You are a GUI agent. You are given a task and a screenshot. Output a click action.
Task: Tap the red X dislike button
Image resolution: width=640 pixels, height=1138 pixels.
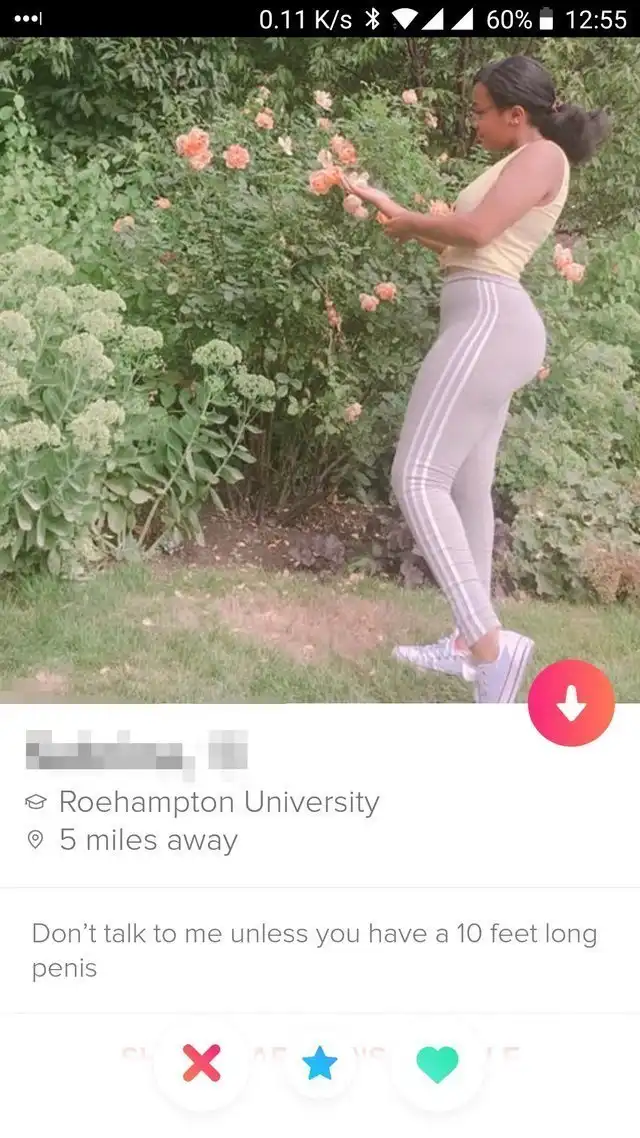tap(202, 1065)
